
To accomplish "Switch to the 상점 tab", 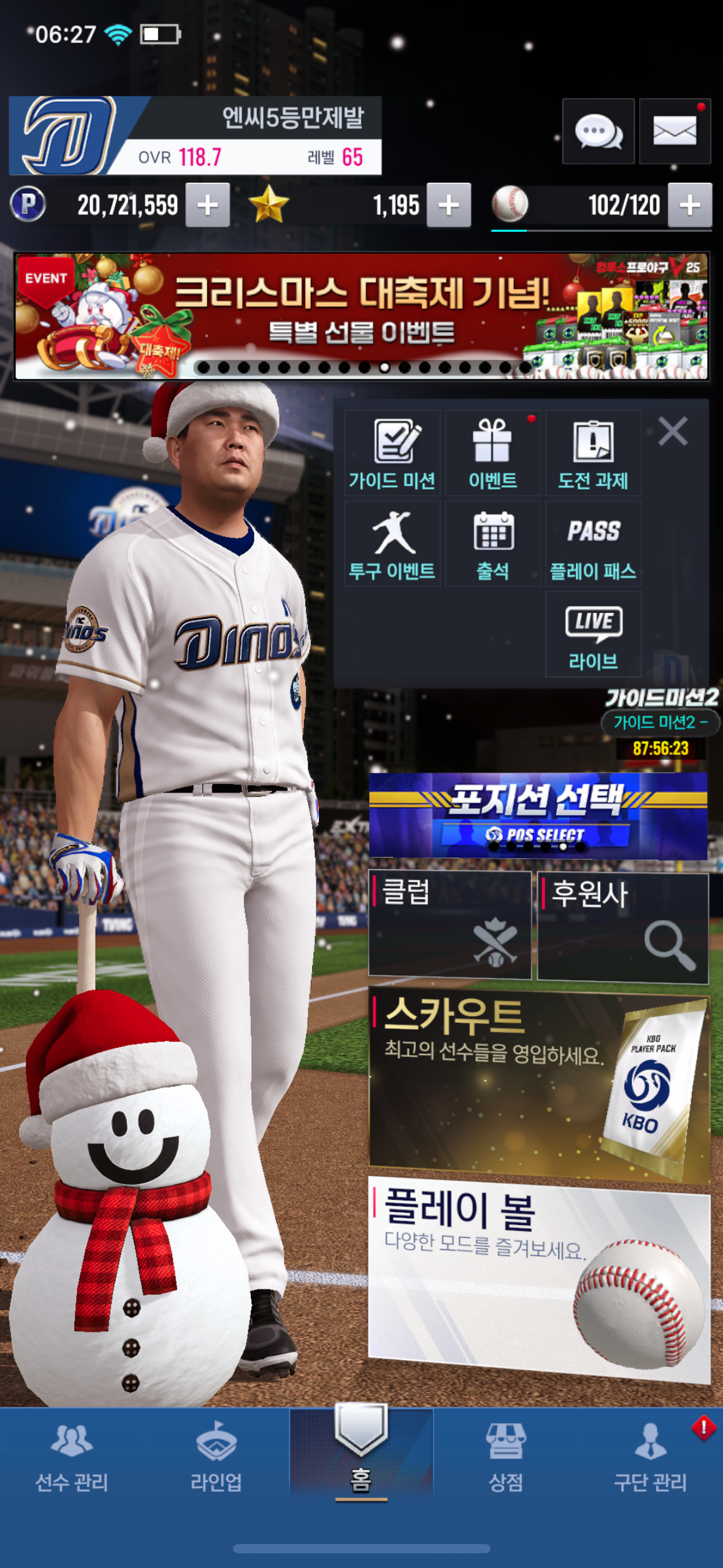I will click(x=505, y=1456).
